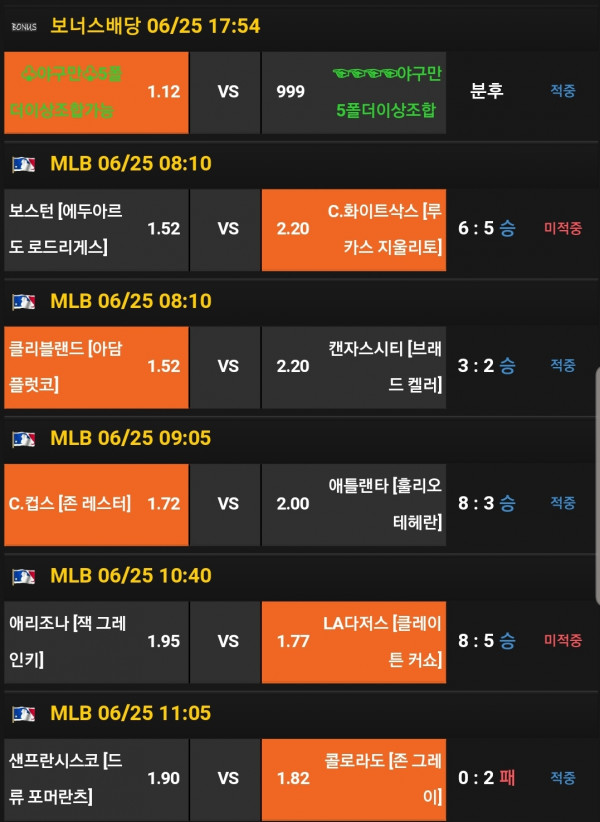Select 캔자스시티 at odds 2.20

(x=354, y=366)
